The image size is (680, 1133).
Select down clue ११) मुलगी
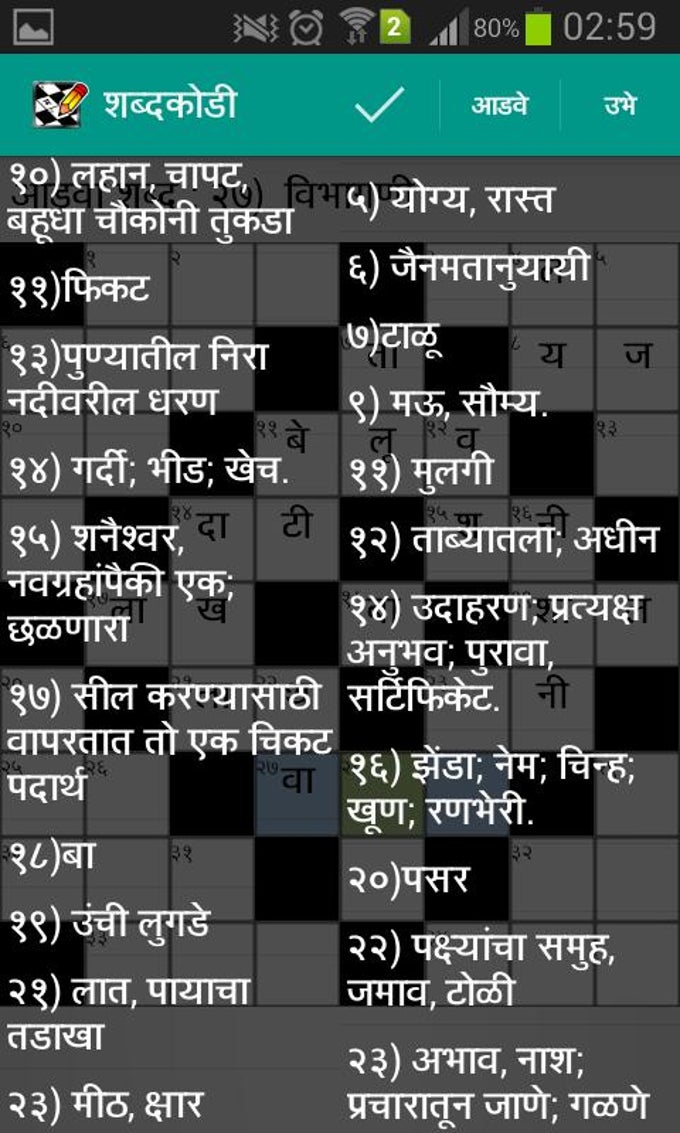pyautogui.click(x=420, y=469)
